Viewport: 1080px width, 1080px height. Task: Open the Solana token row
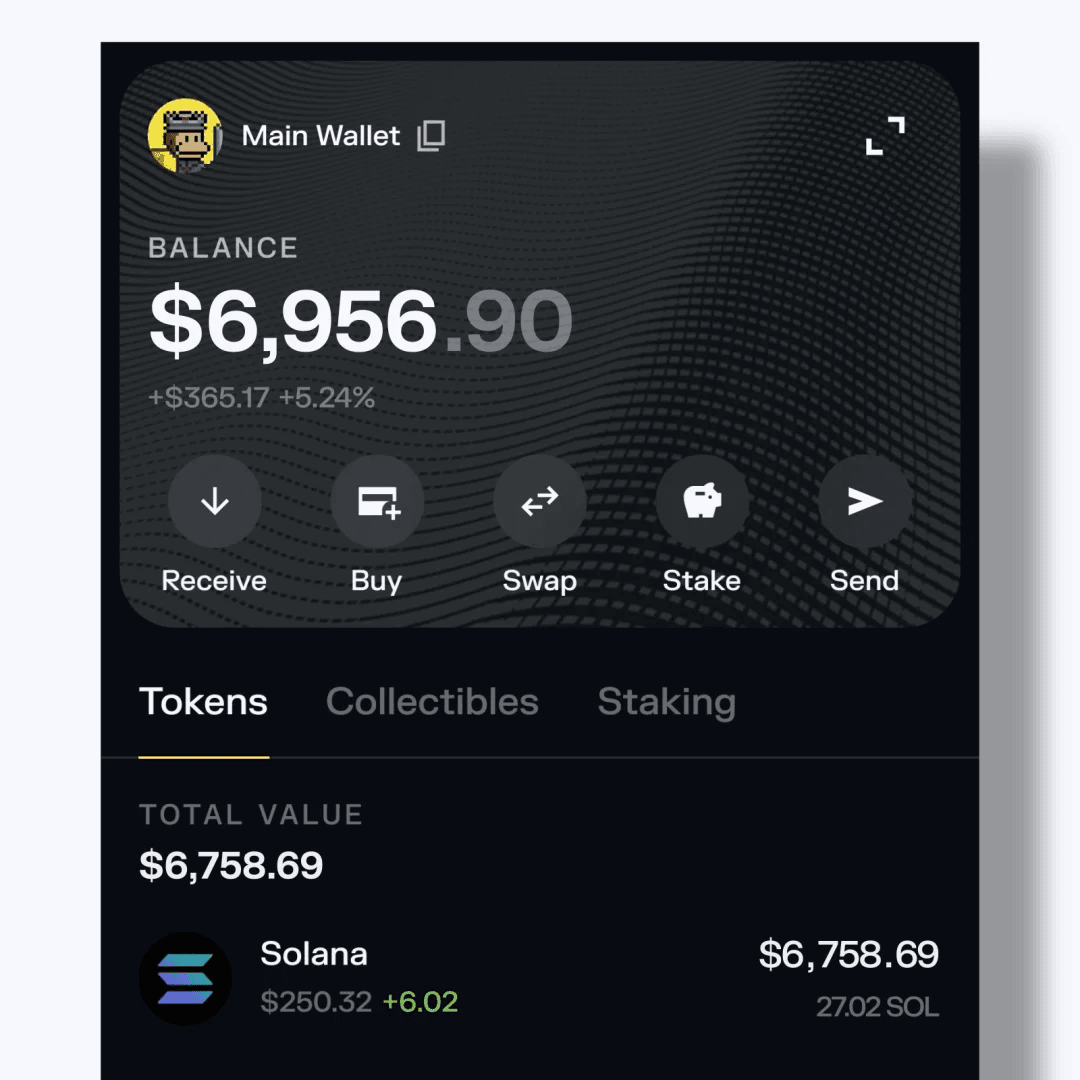coord(540,978)
